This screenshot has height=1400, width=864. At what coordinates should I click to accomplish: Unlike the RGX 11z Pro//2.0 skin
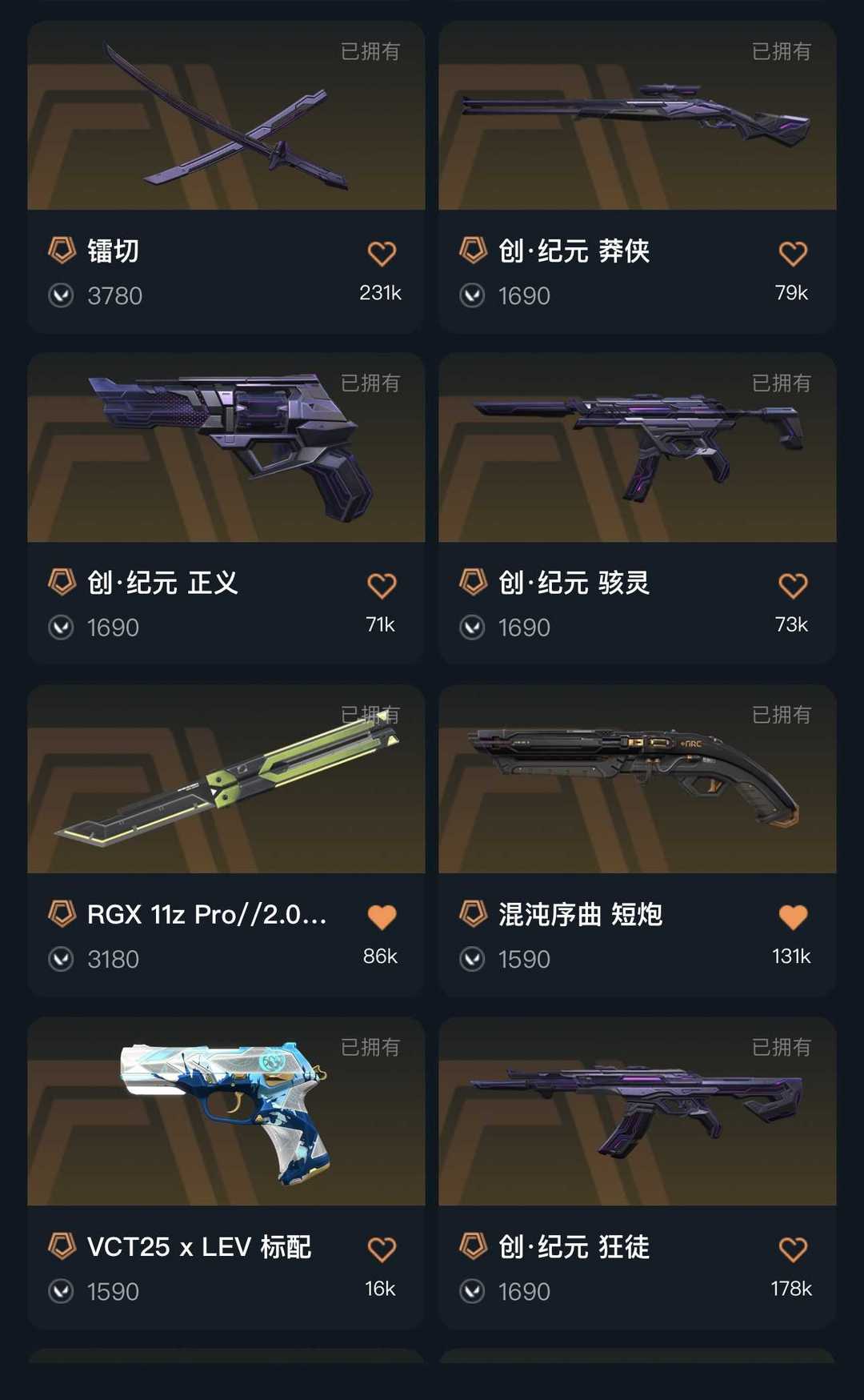coord(382,917)
